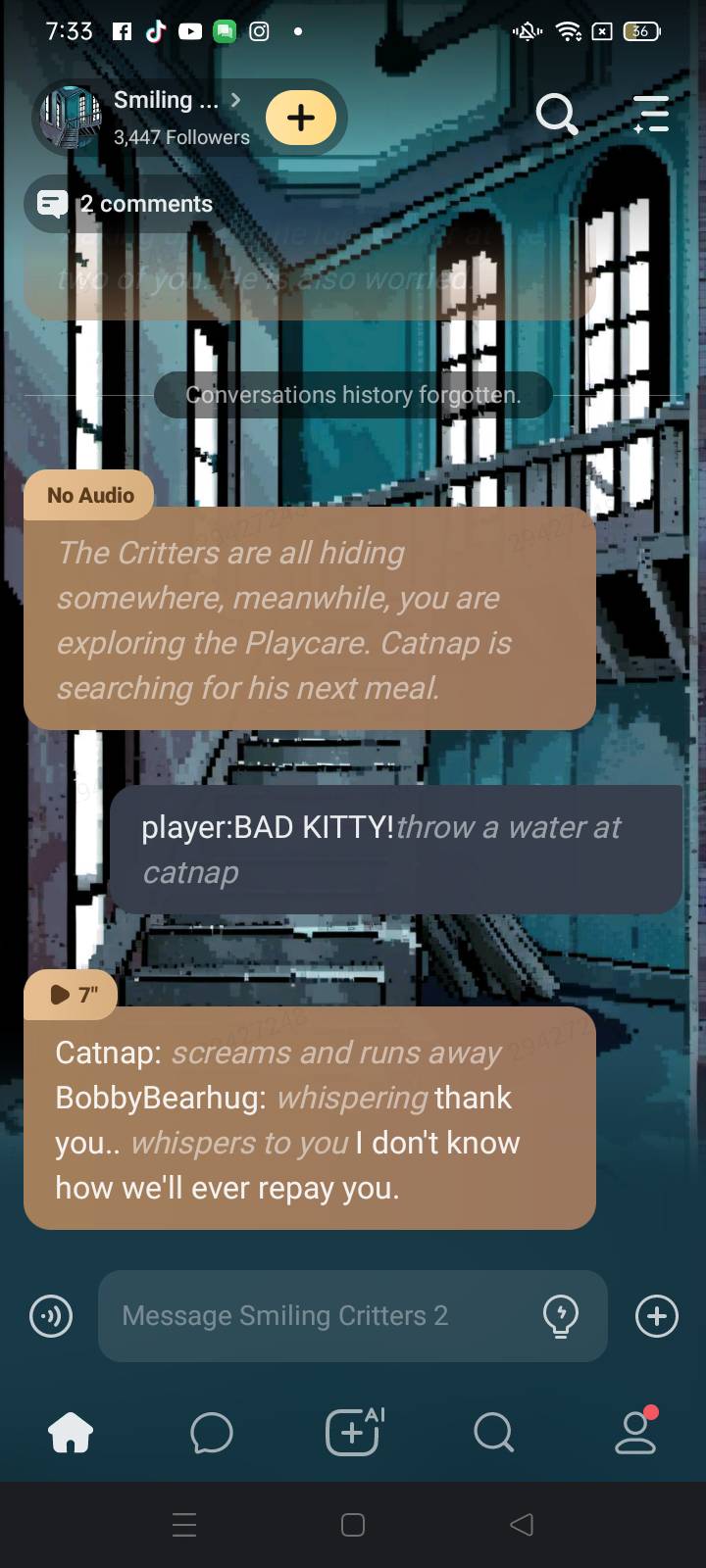The height and width of the screenshot is (1568, 706).
Task: Open Catnap's reply message bubble
Action: click(309, 1119)
